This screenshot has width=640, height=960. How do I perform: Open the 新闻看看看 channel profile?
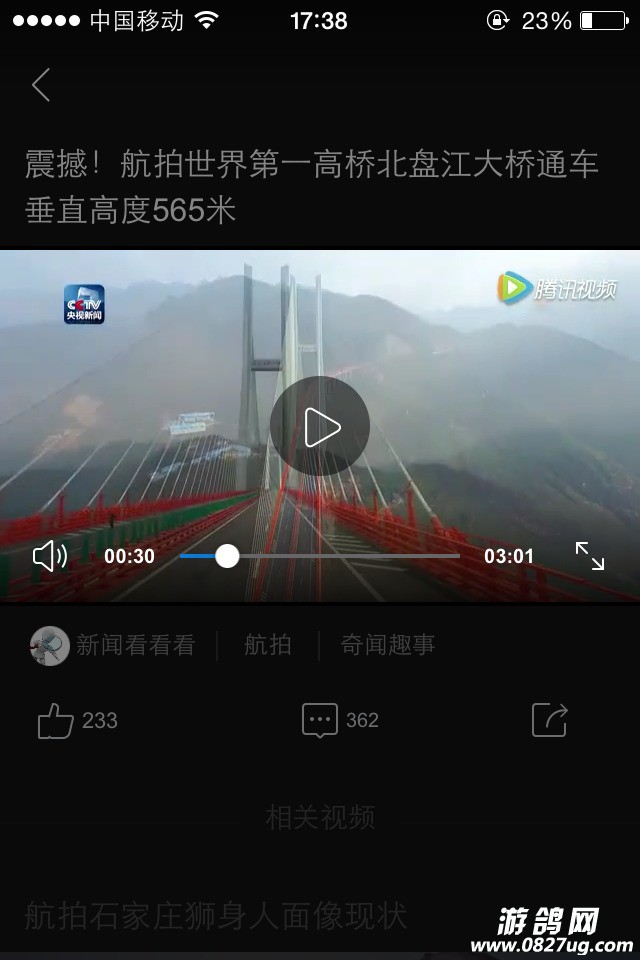point(112,645)
